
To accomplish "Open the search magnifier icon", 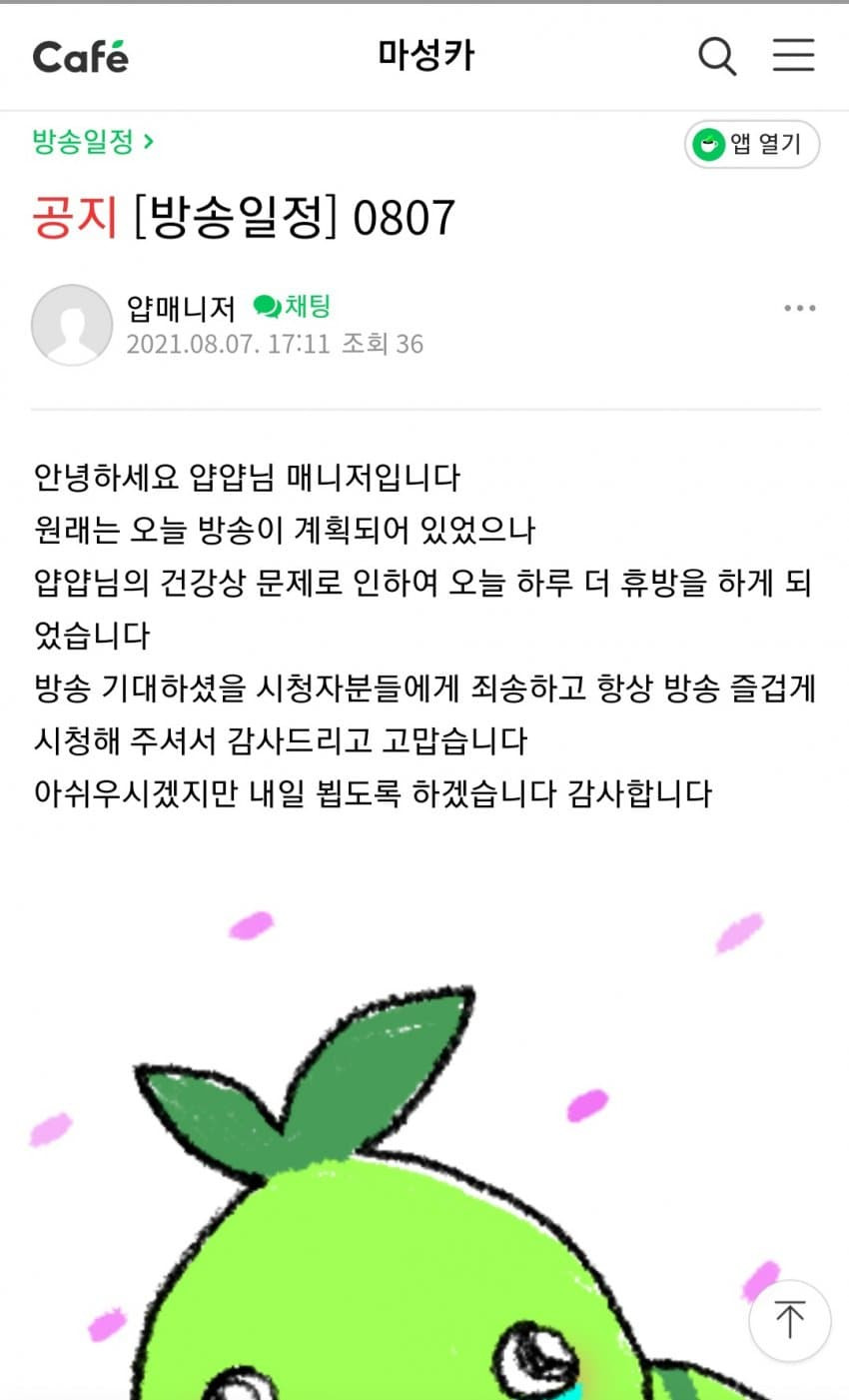I will [716, 56].
